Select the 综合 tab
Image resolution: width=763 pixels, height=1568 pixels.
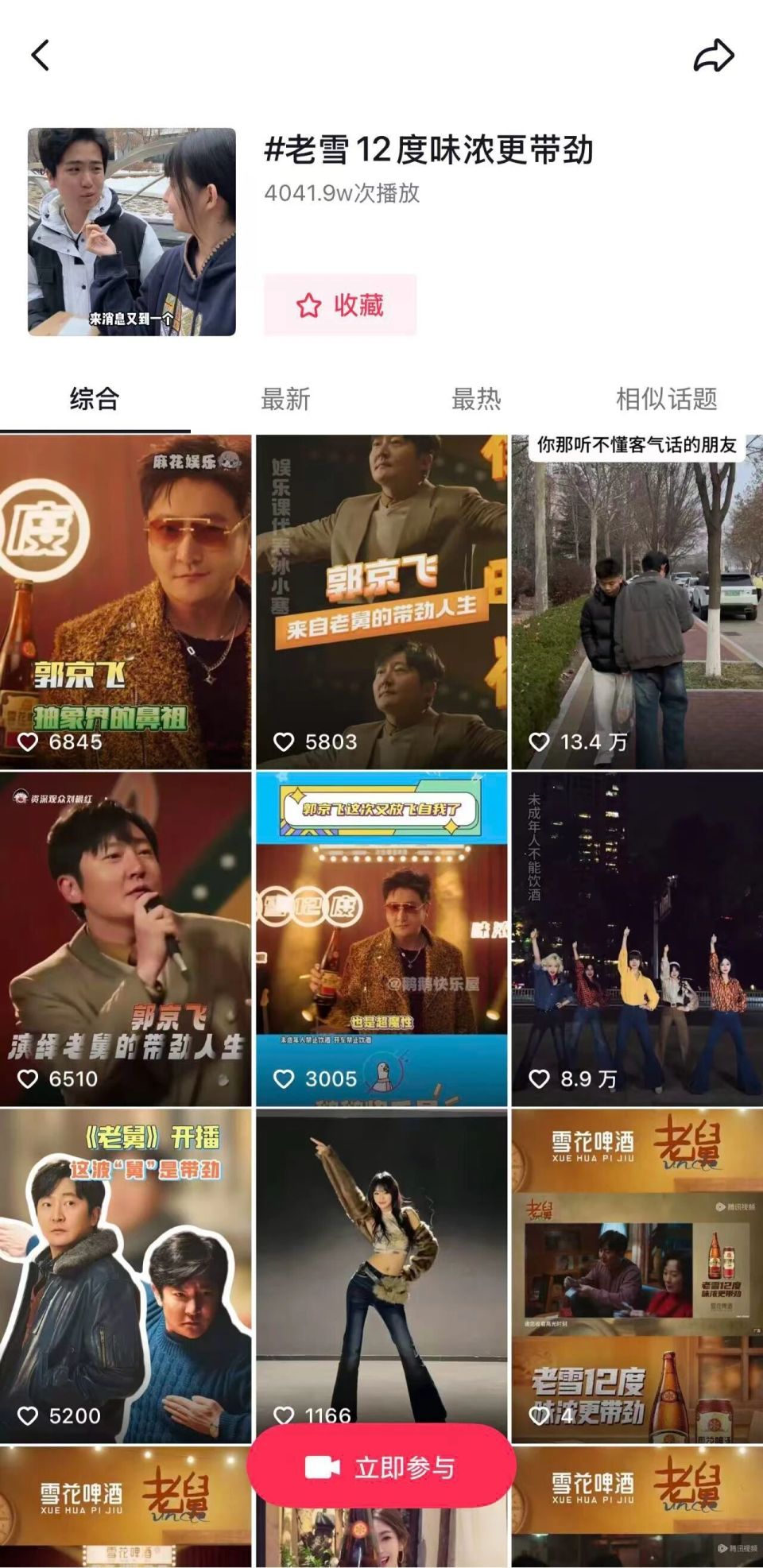[x=95, y=399]
